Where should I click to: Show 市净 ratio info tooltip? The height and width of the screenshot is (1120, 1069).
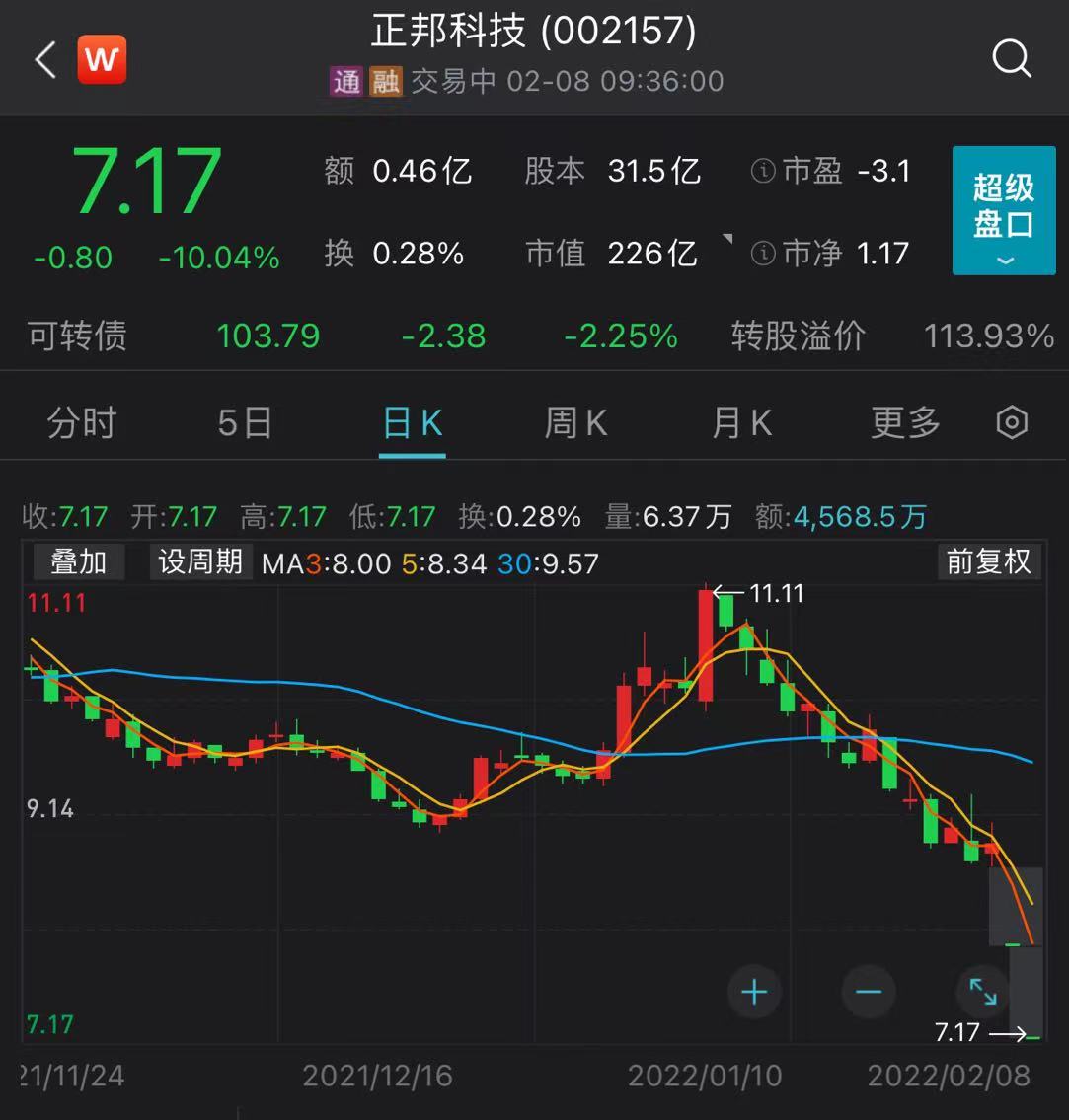(762, 254)
